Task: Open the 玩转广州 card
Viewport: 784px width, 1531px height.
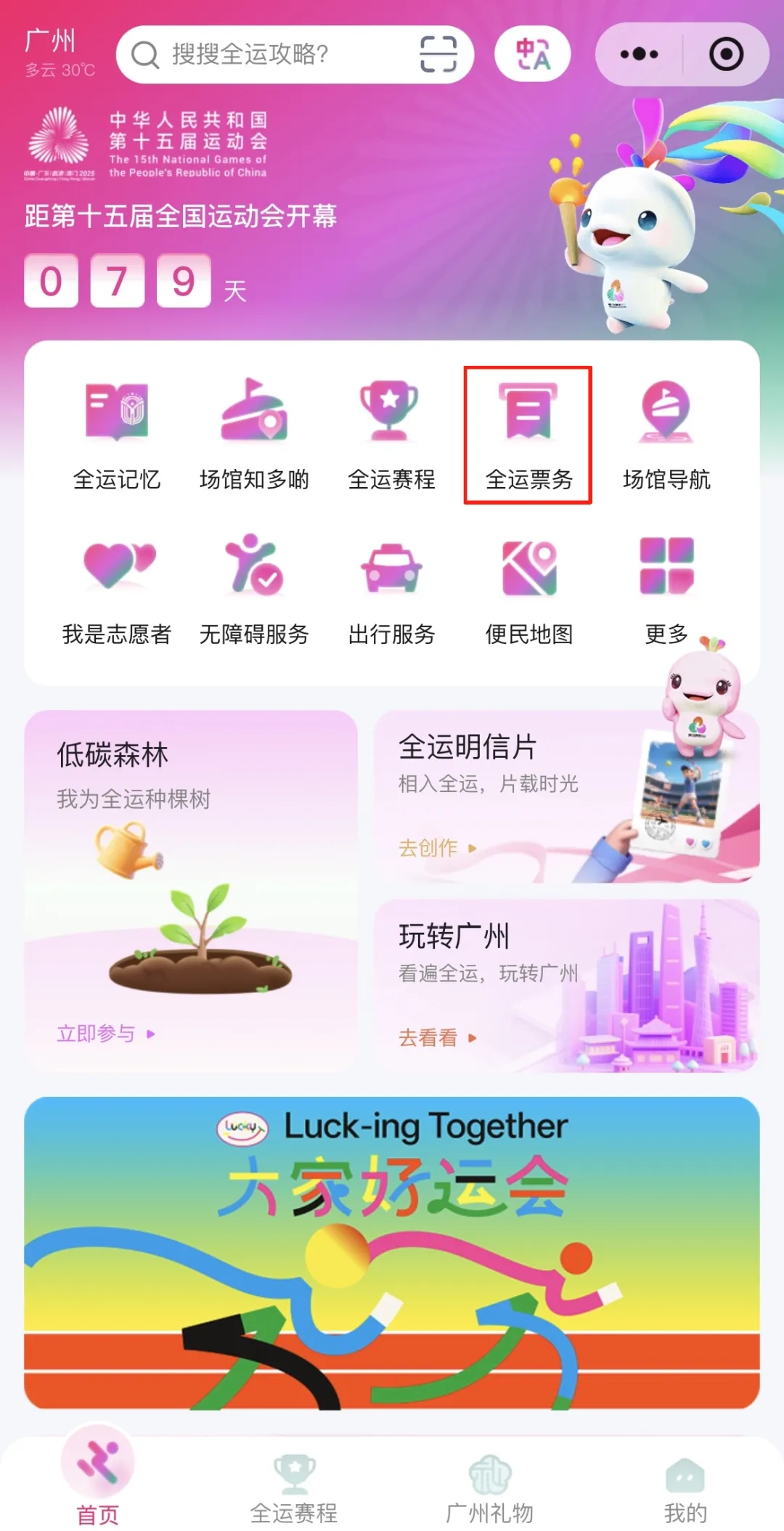Action: point(566,985)
